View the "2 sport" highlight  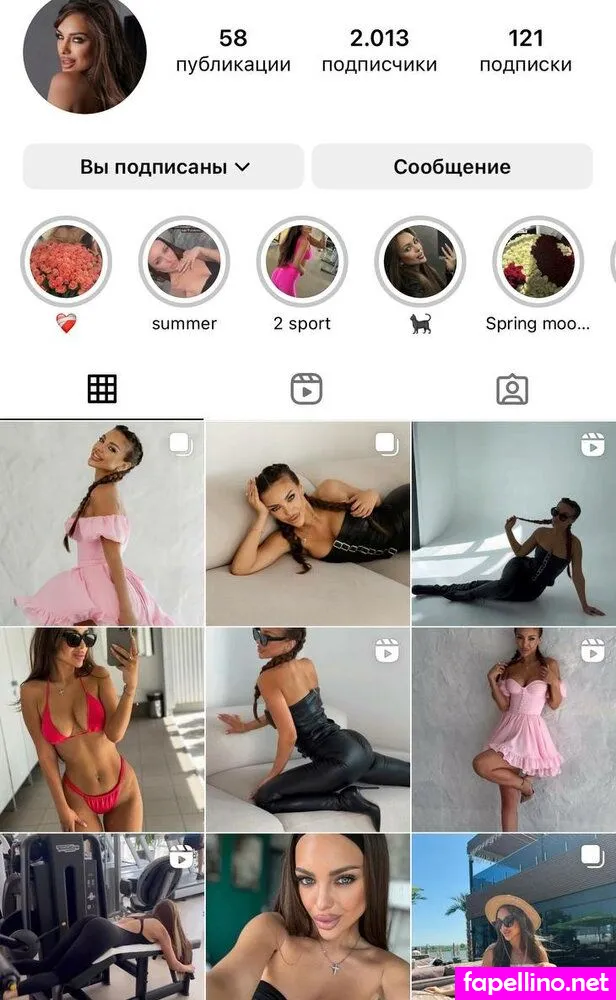302,261
